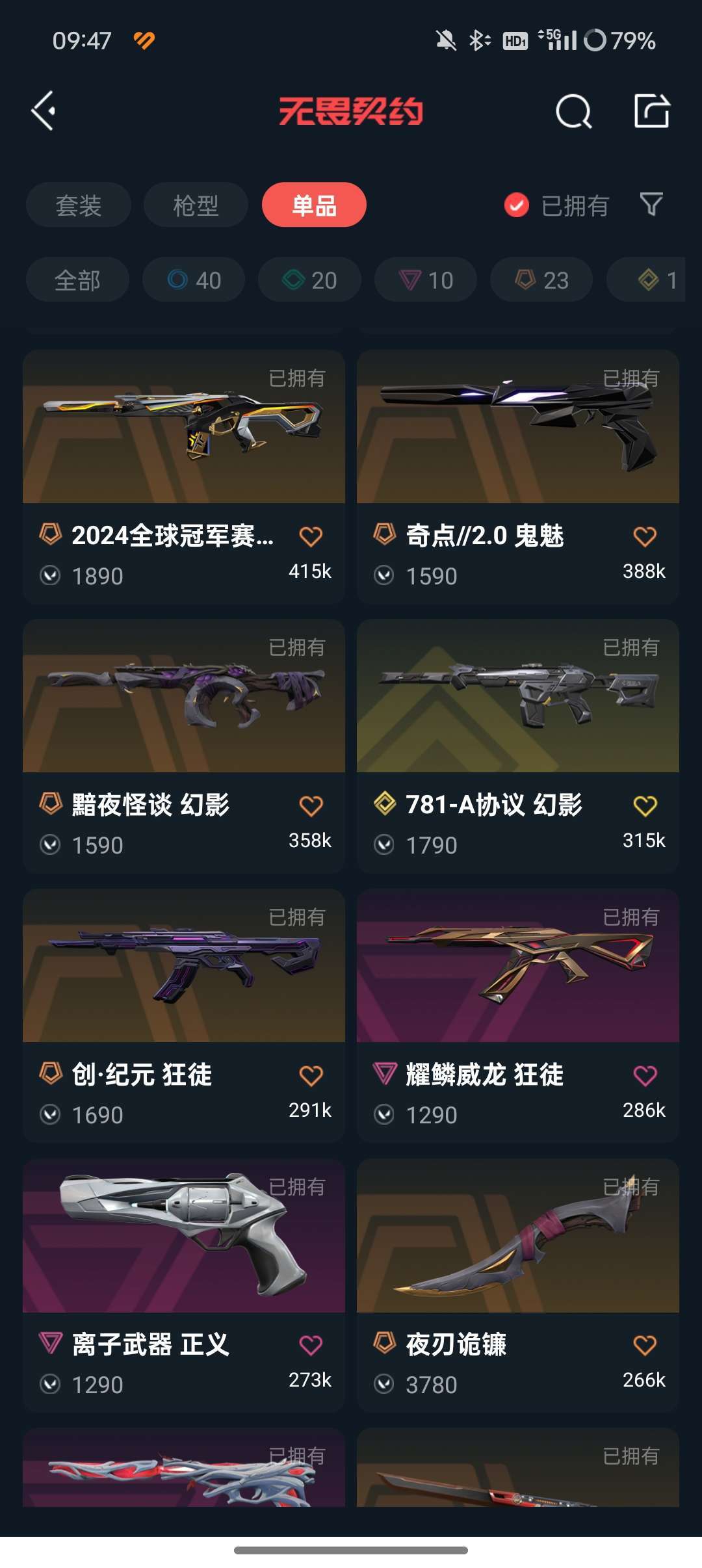Select the 单品 tab
Viewport: 702px width, 1568px height.
(314, 205)
